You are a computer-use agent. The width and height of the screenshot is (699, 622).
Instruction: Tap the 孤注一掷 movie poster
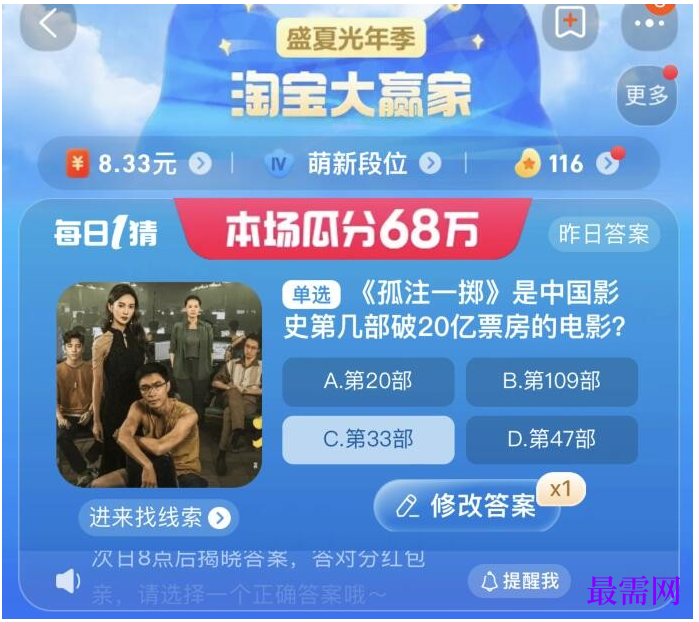pos(159,384)
